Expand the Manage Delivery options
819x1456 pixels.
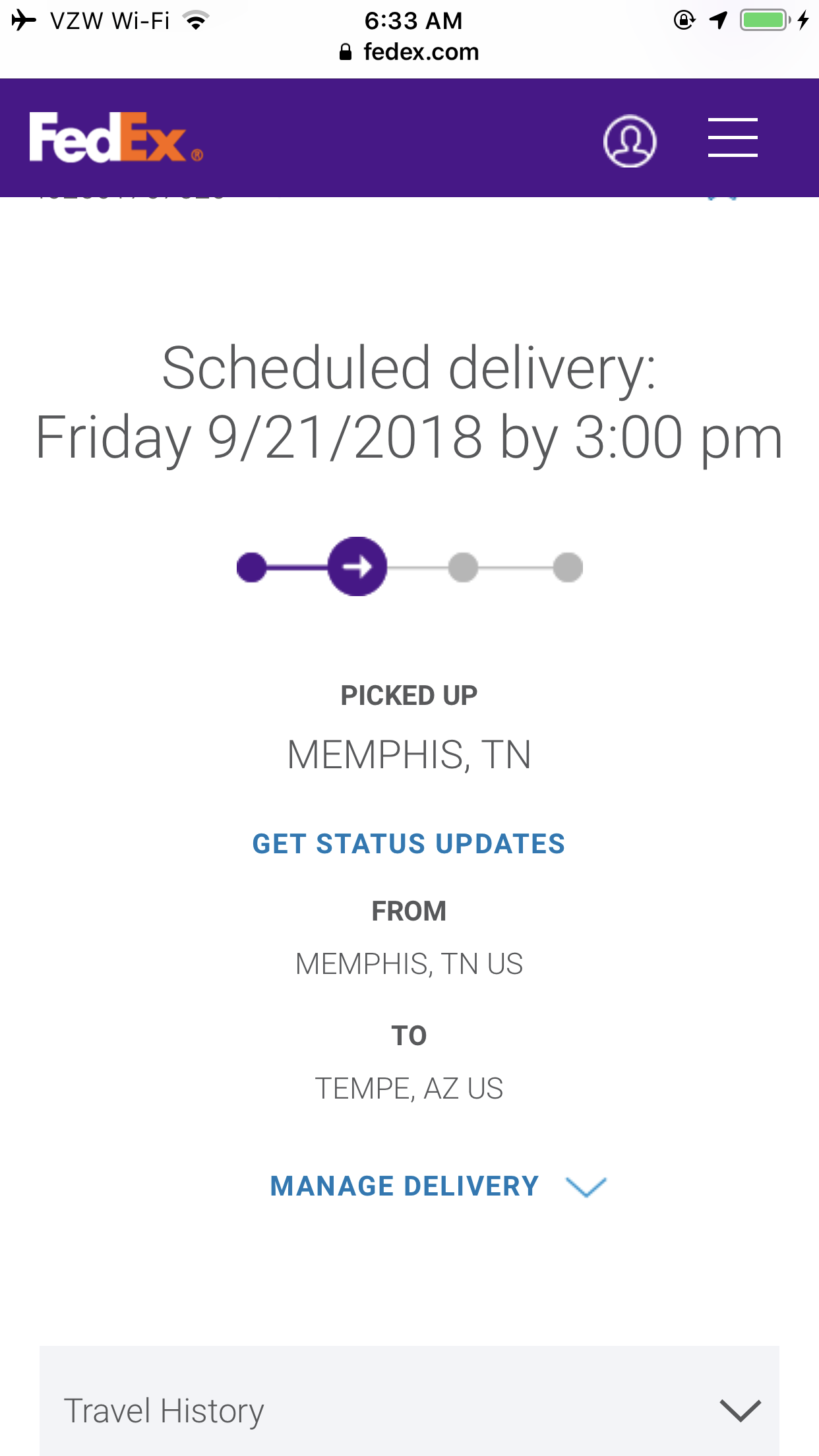tap(438, 1186)
